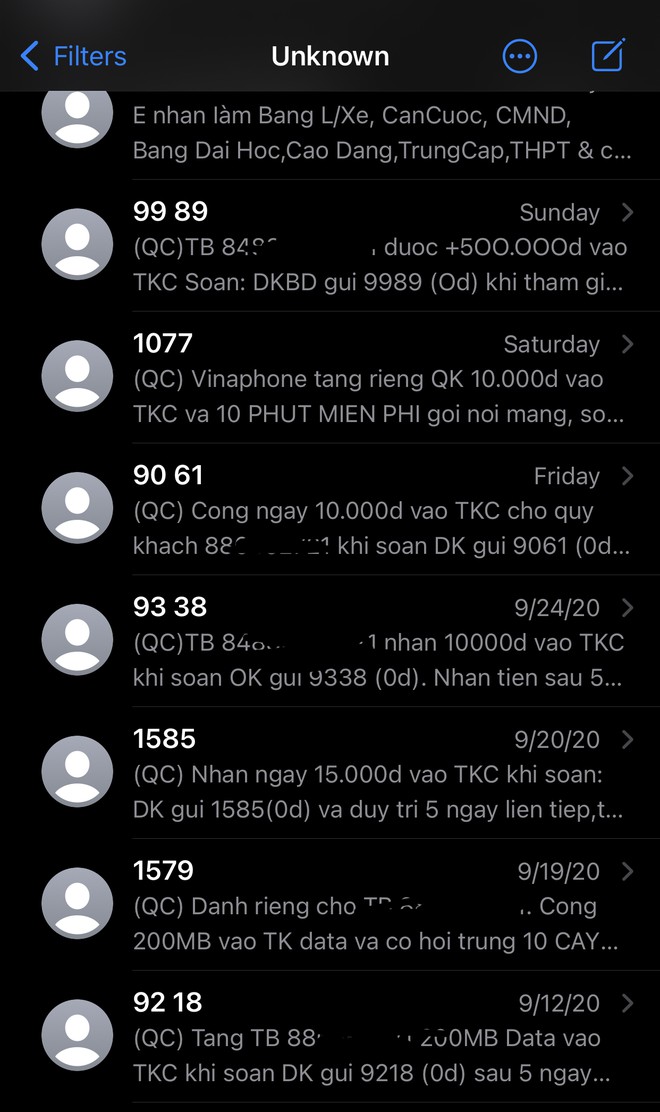The image size is (660, 1112).
Task: Open the conversation from 90 61
Action: (x=380, y=511)
